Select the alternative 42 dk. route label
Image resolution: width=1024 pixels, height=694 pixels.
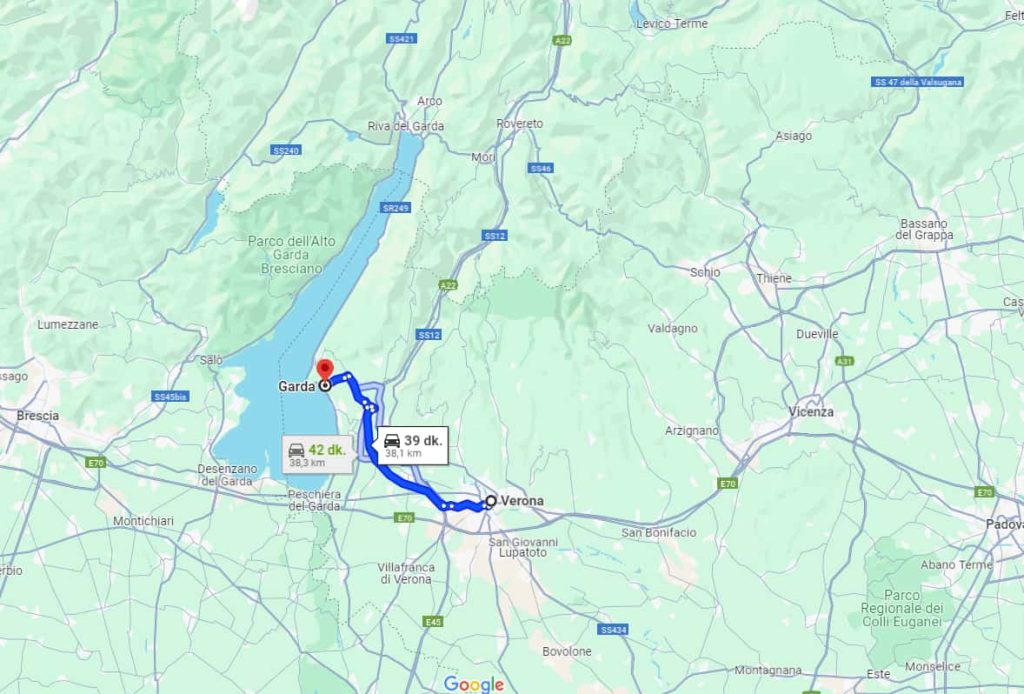[316, 455]
